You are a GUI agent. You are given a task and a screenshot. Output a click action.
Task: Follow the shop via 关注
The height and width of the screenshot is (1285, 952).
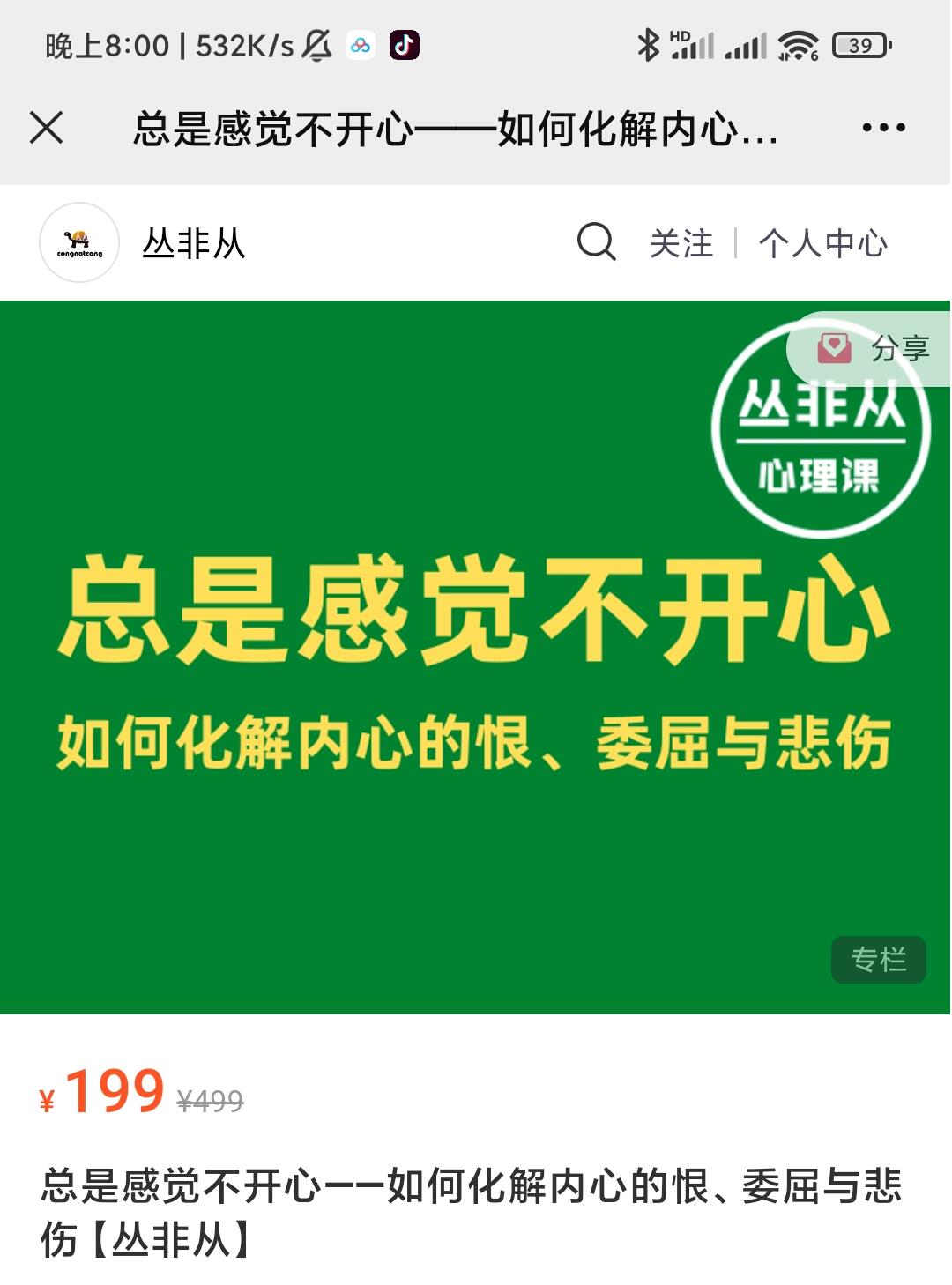681,243
